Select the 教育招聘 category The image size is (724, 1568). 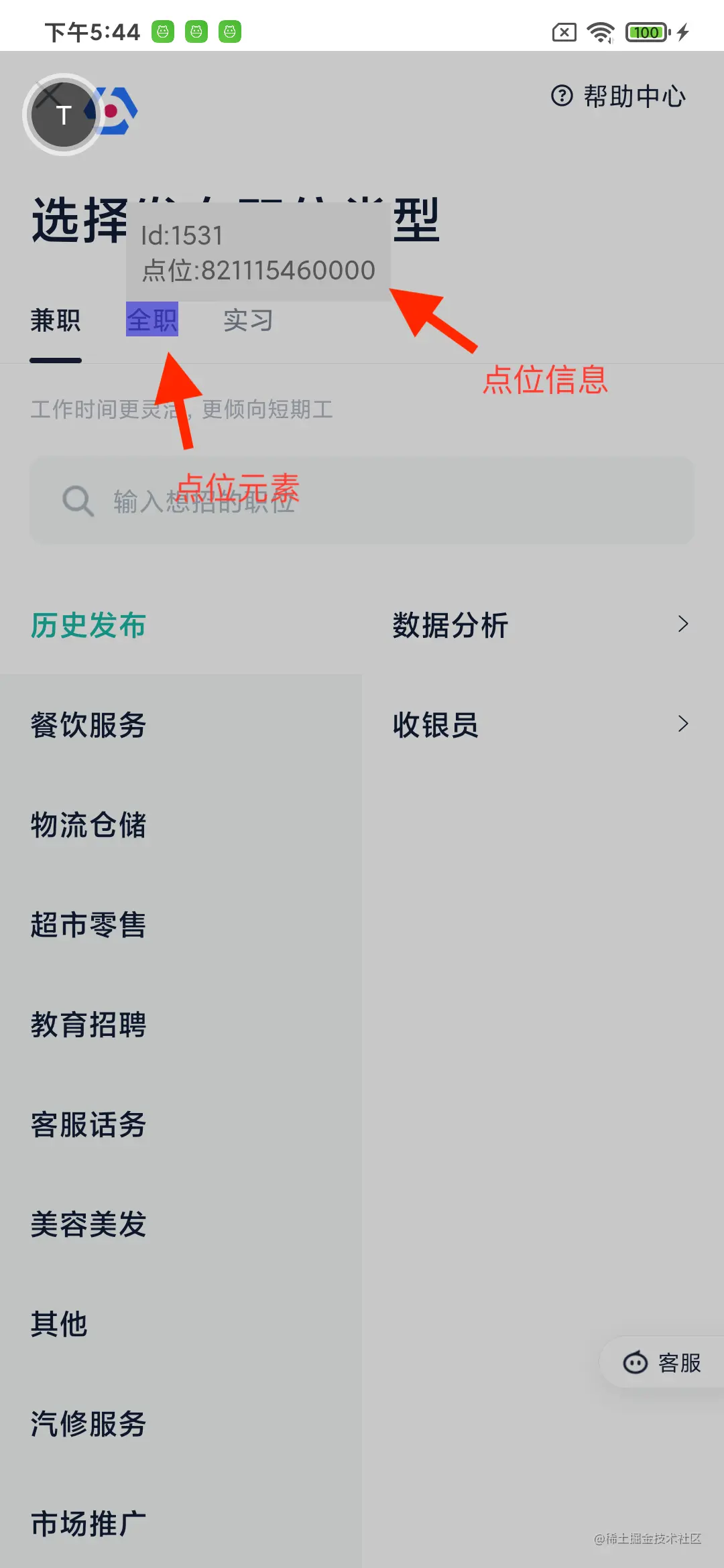(x=88, y=1025)
